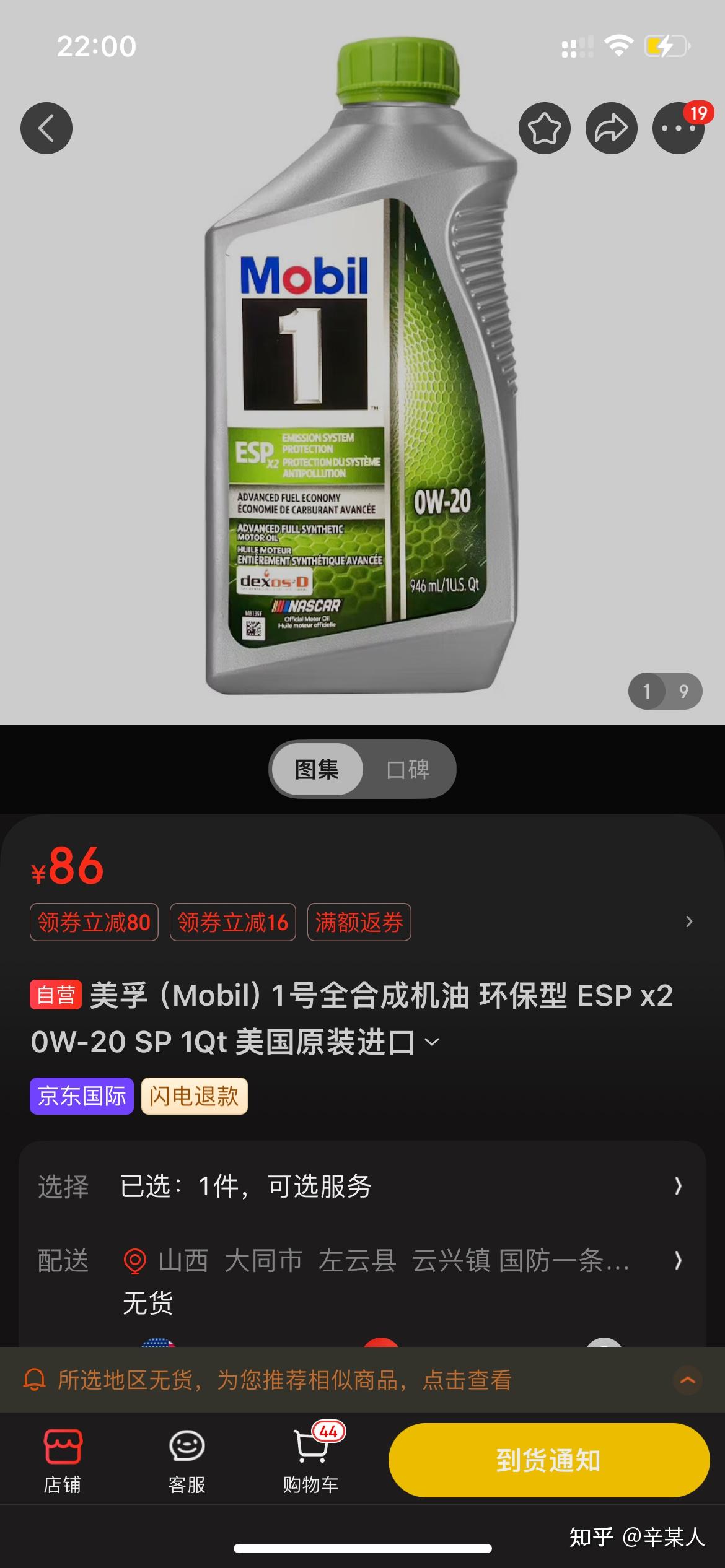Expand the full product title
The width and height of the screenshot is (725, 1568).
pyautogui.click(x=433, y=1042)
